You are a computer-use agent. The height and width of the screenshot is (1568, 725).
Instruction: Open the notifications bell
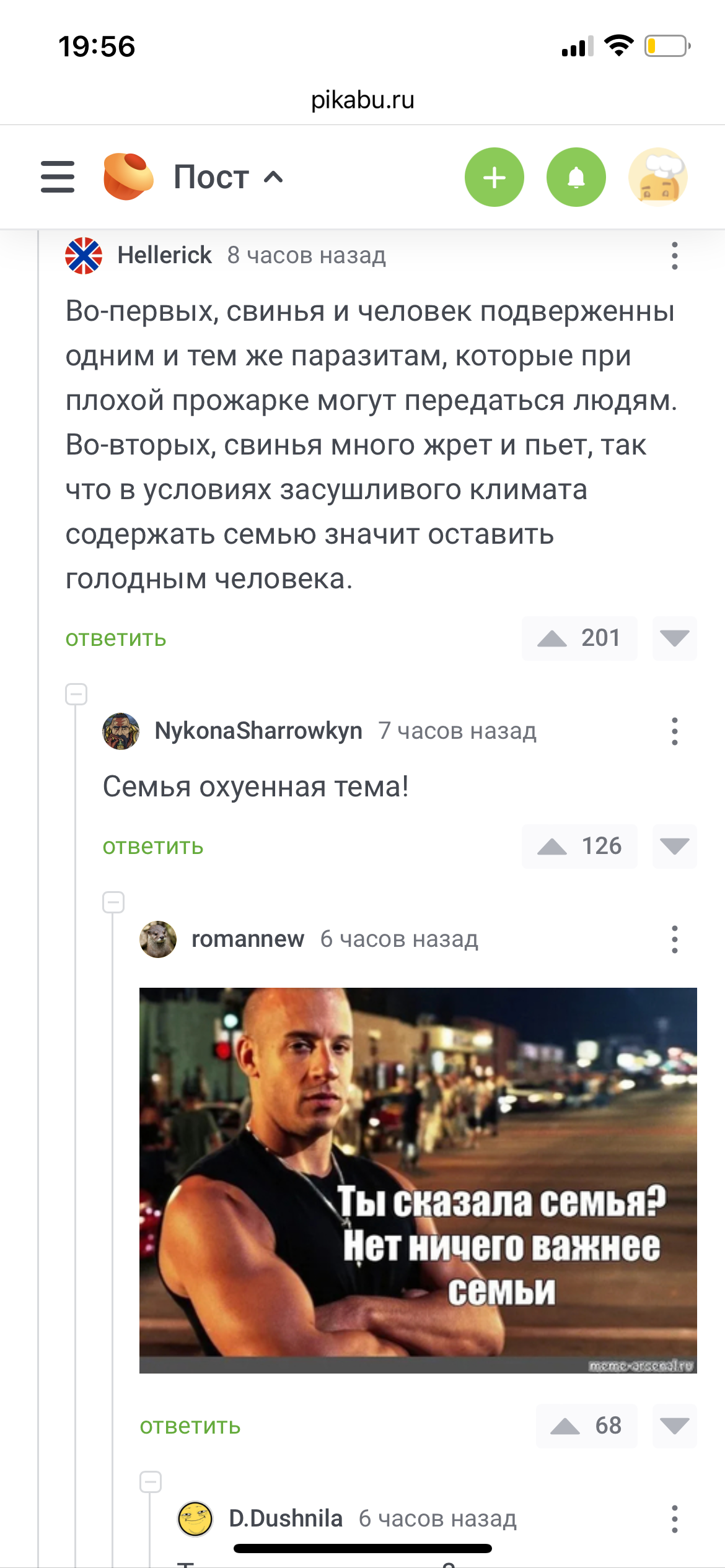(x=576, y=178)
